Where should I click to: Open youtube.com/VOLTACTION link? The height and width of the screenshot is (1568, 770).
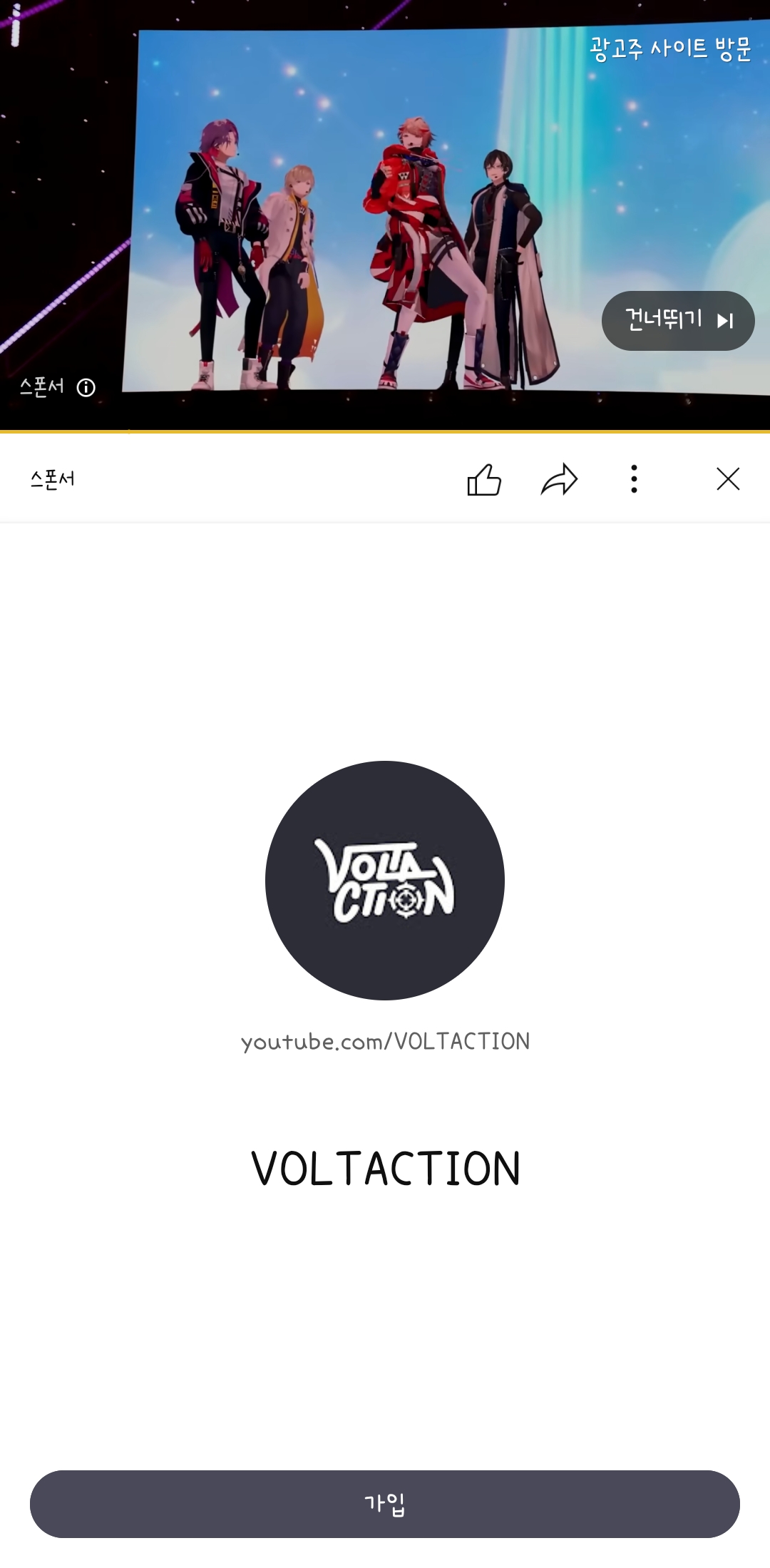385,1041
